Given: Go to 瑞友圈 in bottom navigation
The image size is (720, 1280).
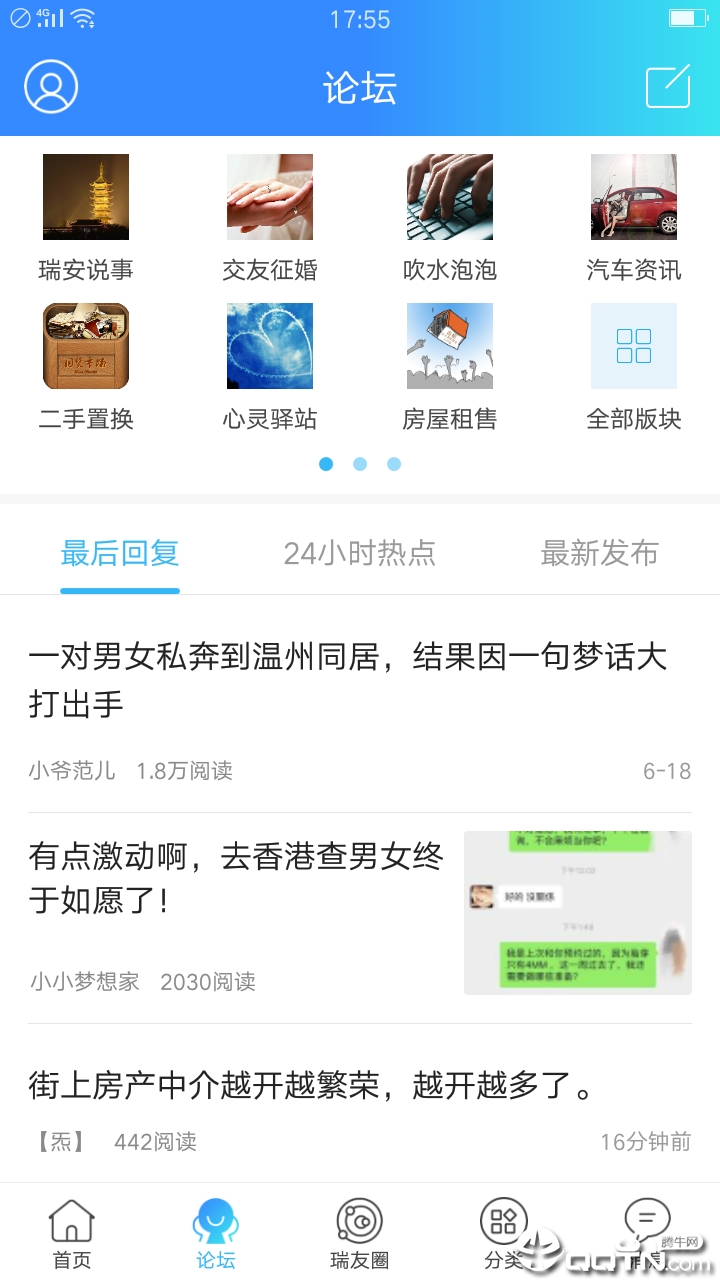Looking at the screenshot, I should point(360,1232).
